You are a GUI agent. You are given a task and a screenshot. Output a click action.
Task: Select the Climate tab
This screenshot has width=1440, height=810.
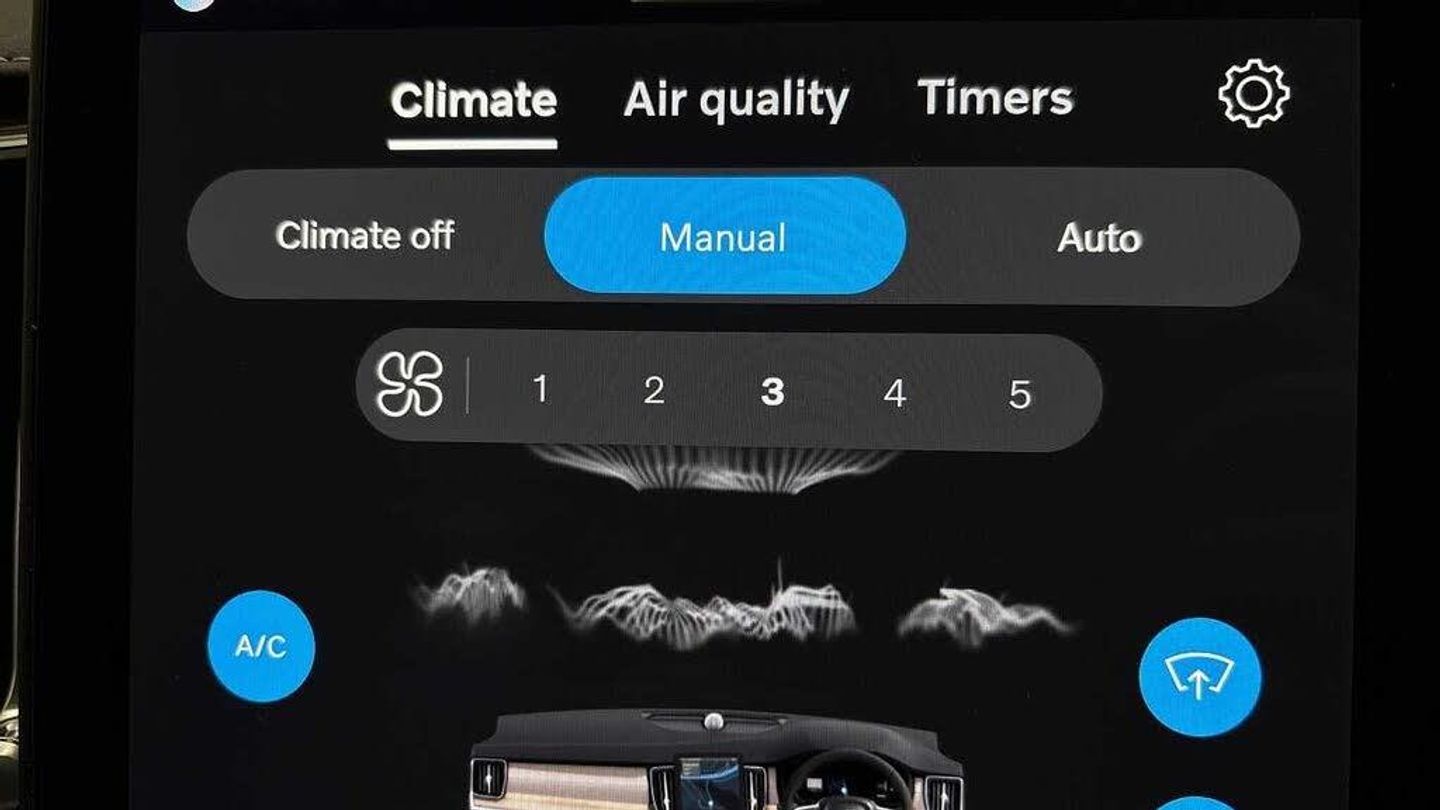coord(473,100)
